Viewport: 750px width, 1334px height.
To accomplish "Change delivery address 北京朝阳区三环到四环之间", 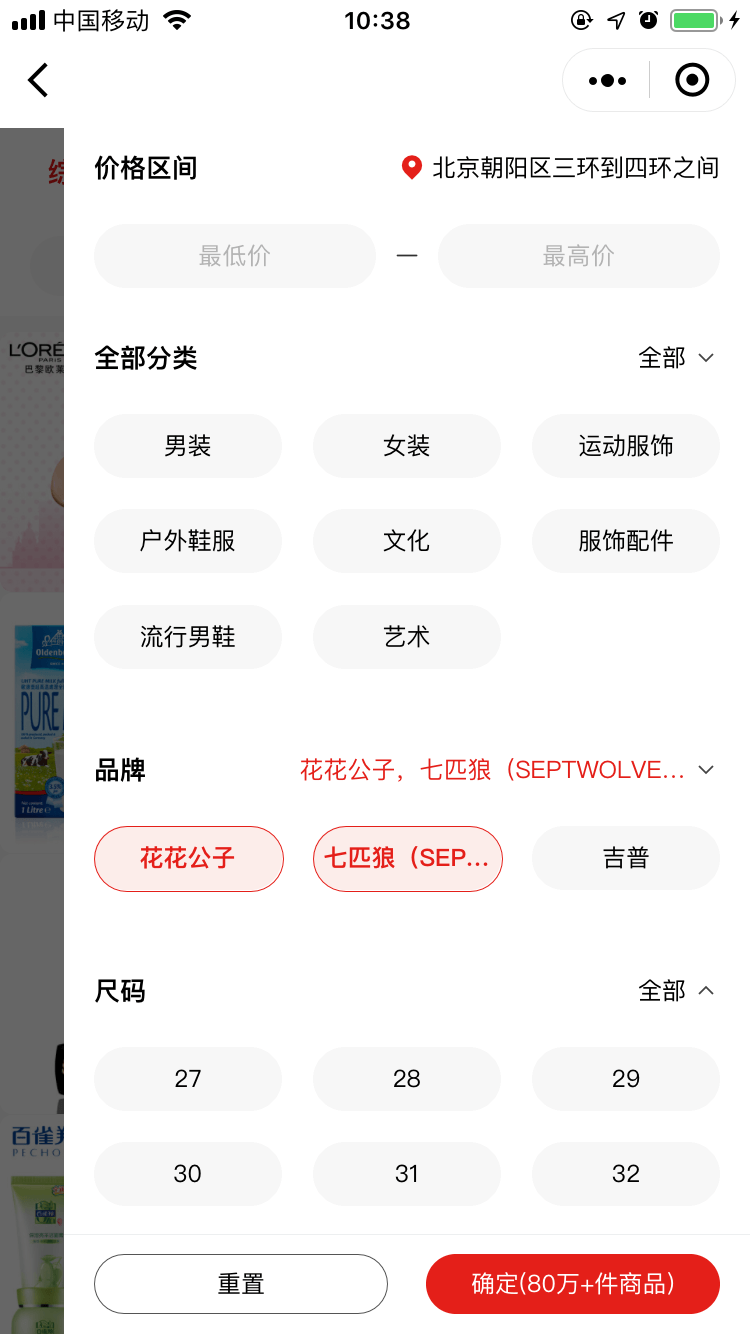I will (x=560, y=168).
